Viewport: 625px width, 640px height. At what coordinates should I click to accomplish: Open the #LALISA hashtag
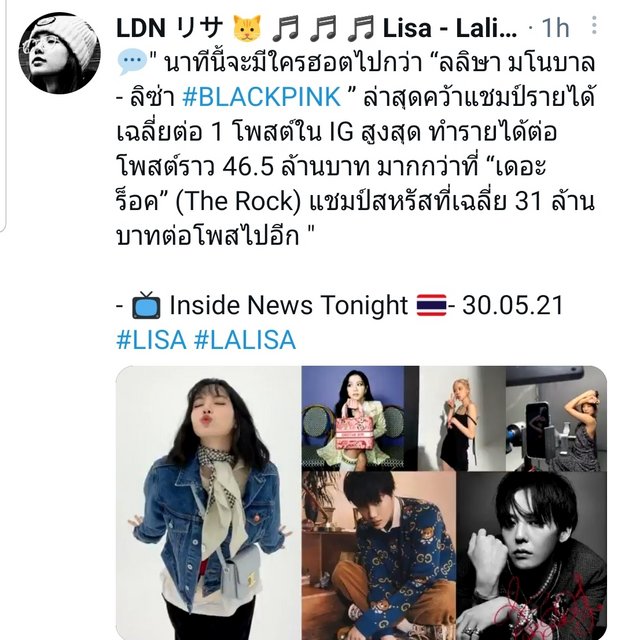click(245, 340)
